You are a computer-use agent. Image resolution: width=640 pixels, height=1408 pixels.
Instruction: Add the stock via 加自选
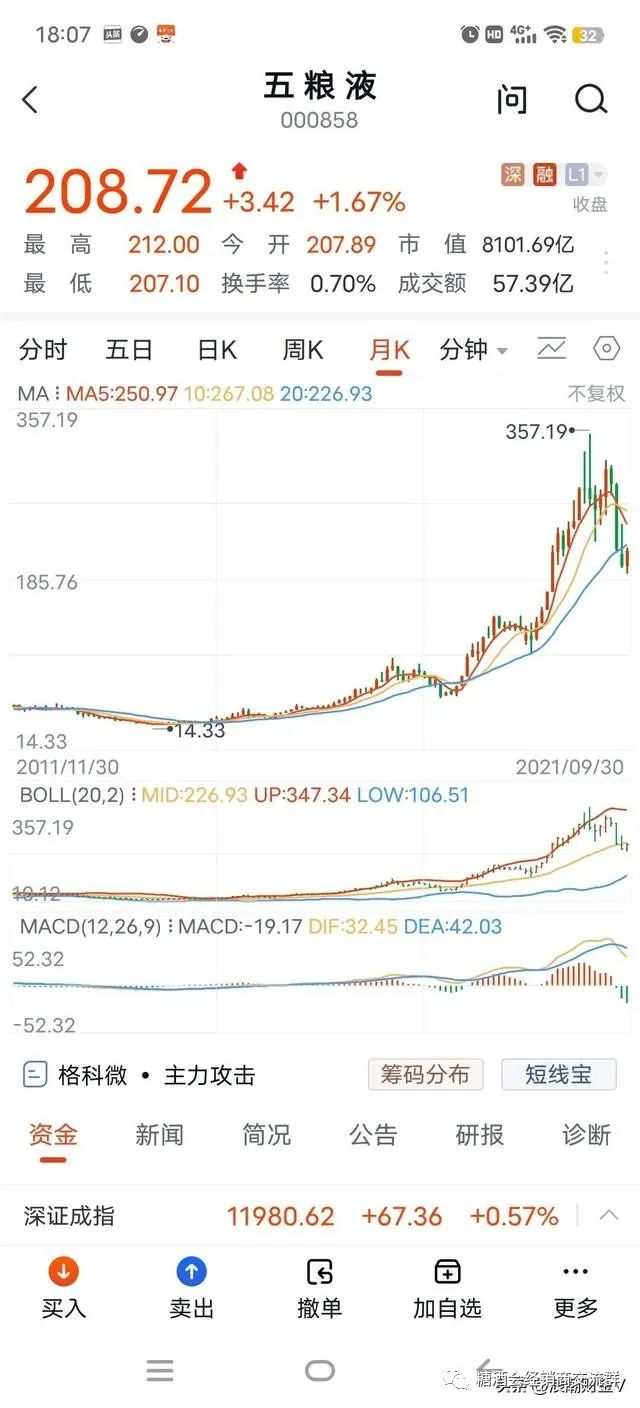[x=447, y=1288]
